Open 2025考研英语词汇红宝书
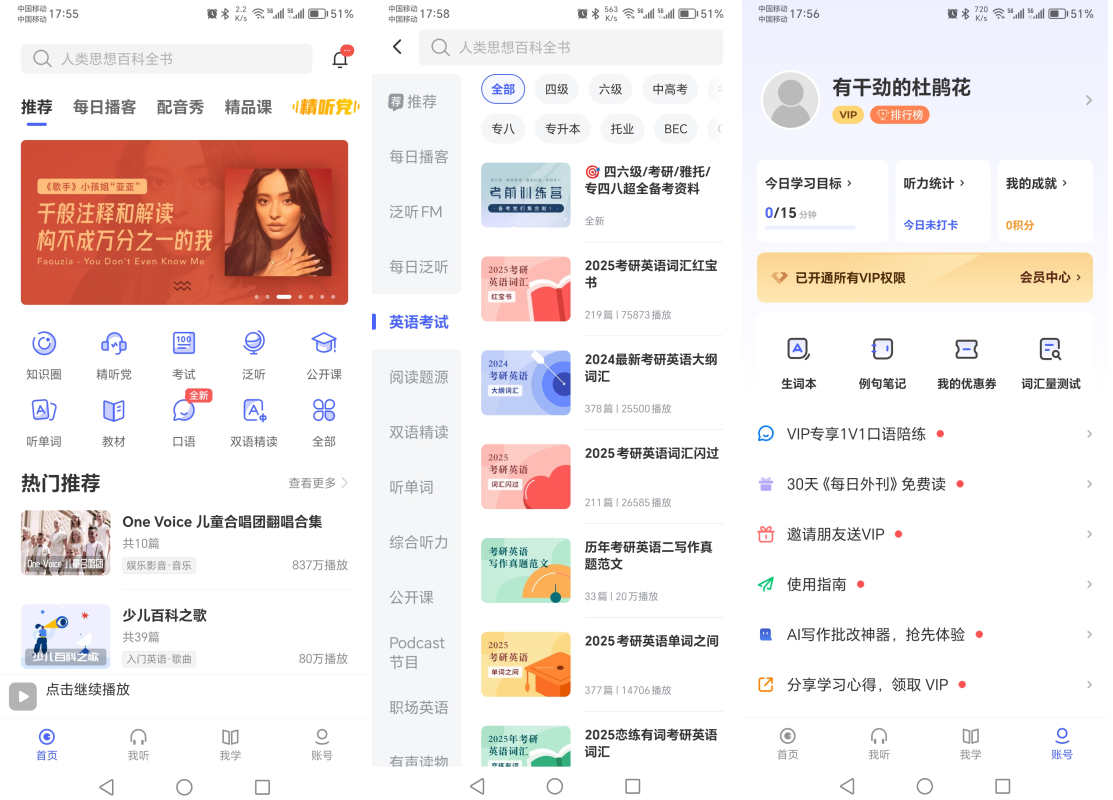The height and width of the screenshot is (800, 1113). [650, 274]
